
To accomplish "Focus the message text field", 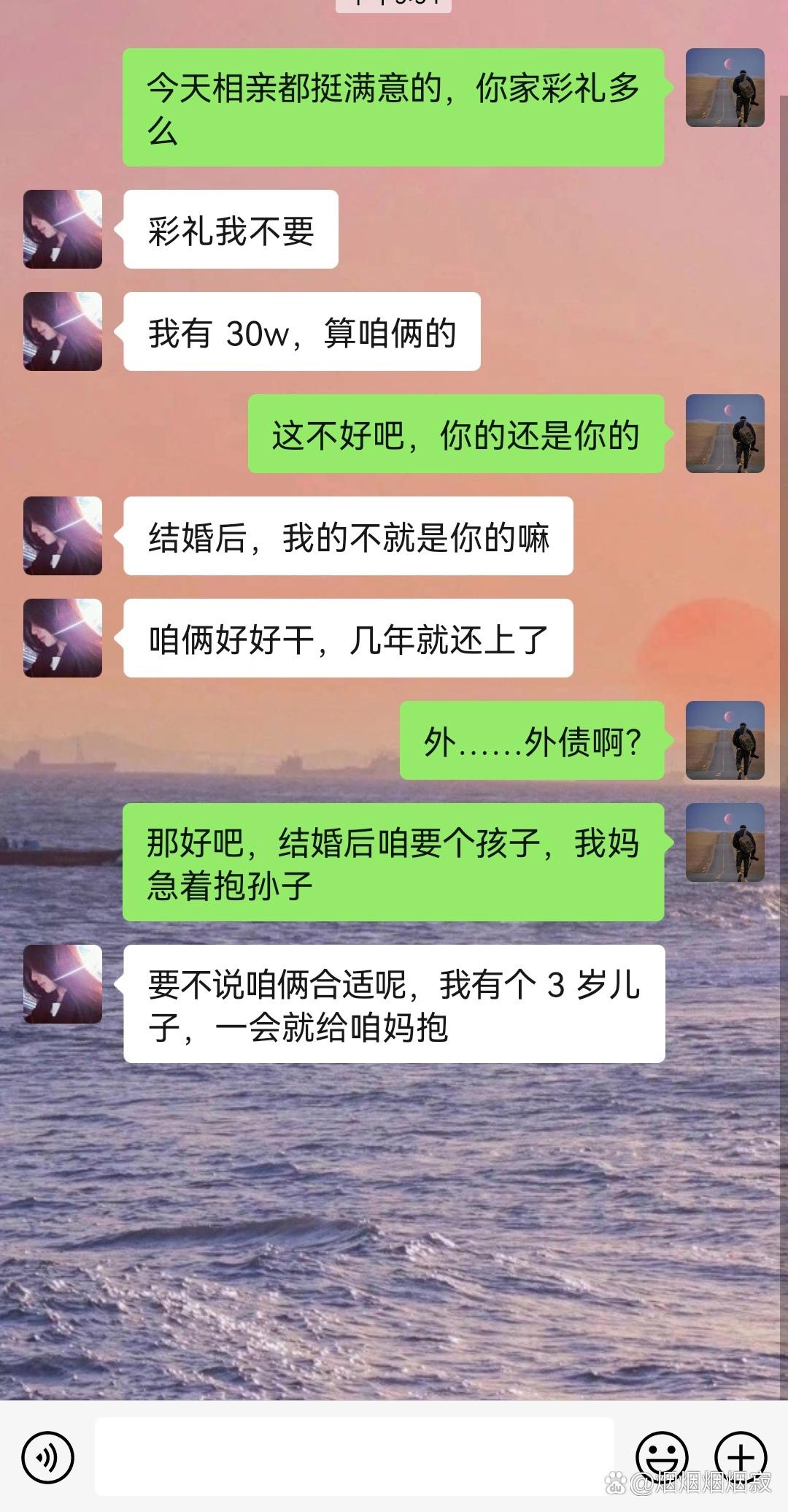I will coord(354,1457).
